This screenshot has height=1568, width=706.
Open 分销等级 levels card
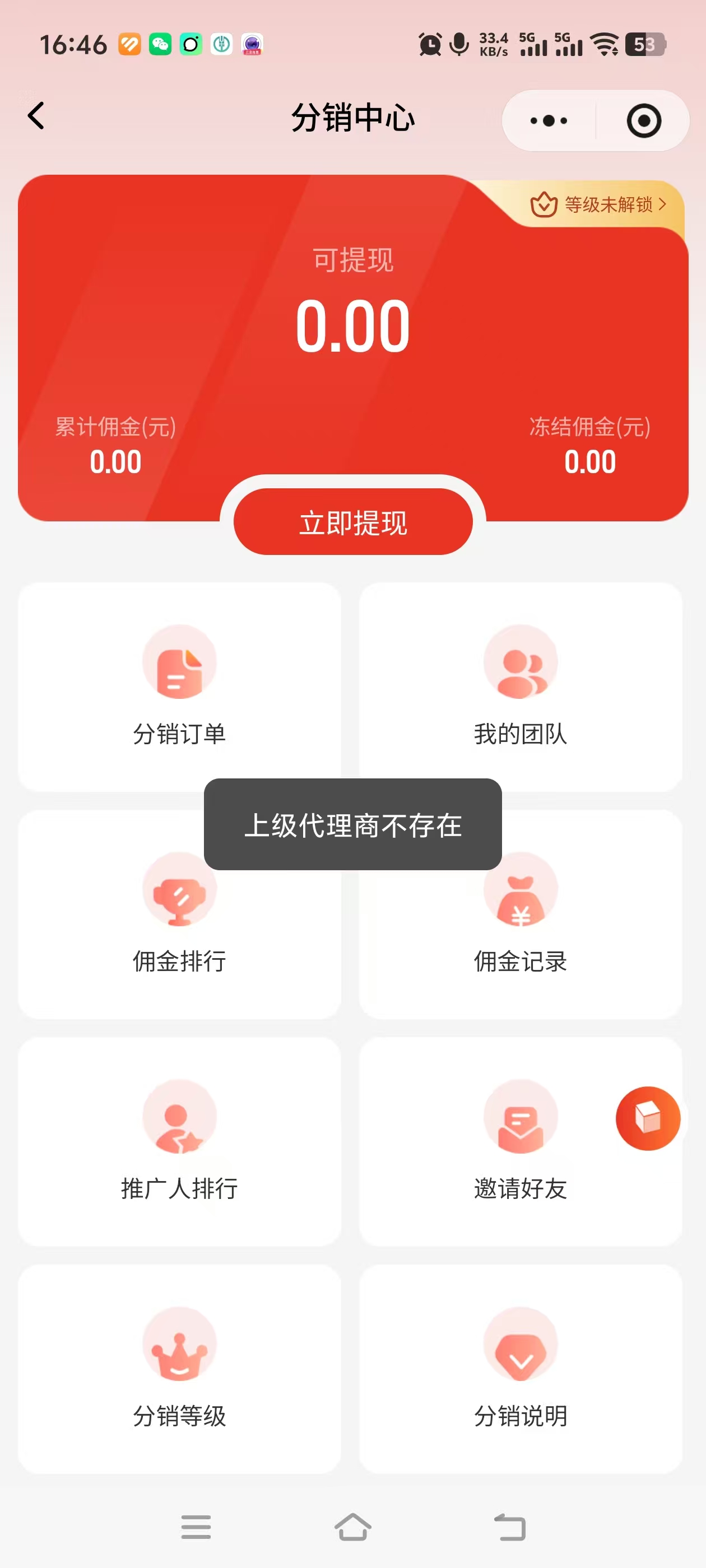click(x=179, y=1368)
